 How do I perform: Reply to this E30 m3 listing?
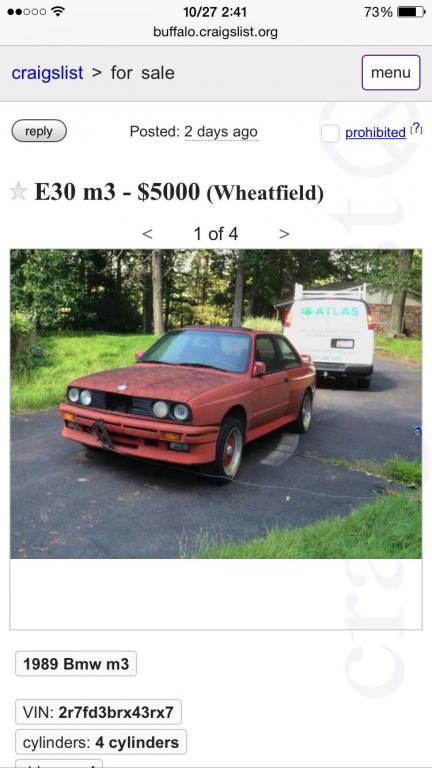point(39,131)
